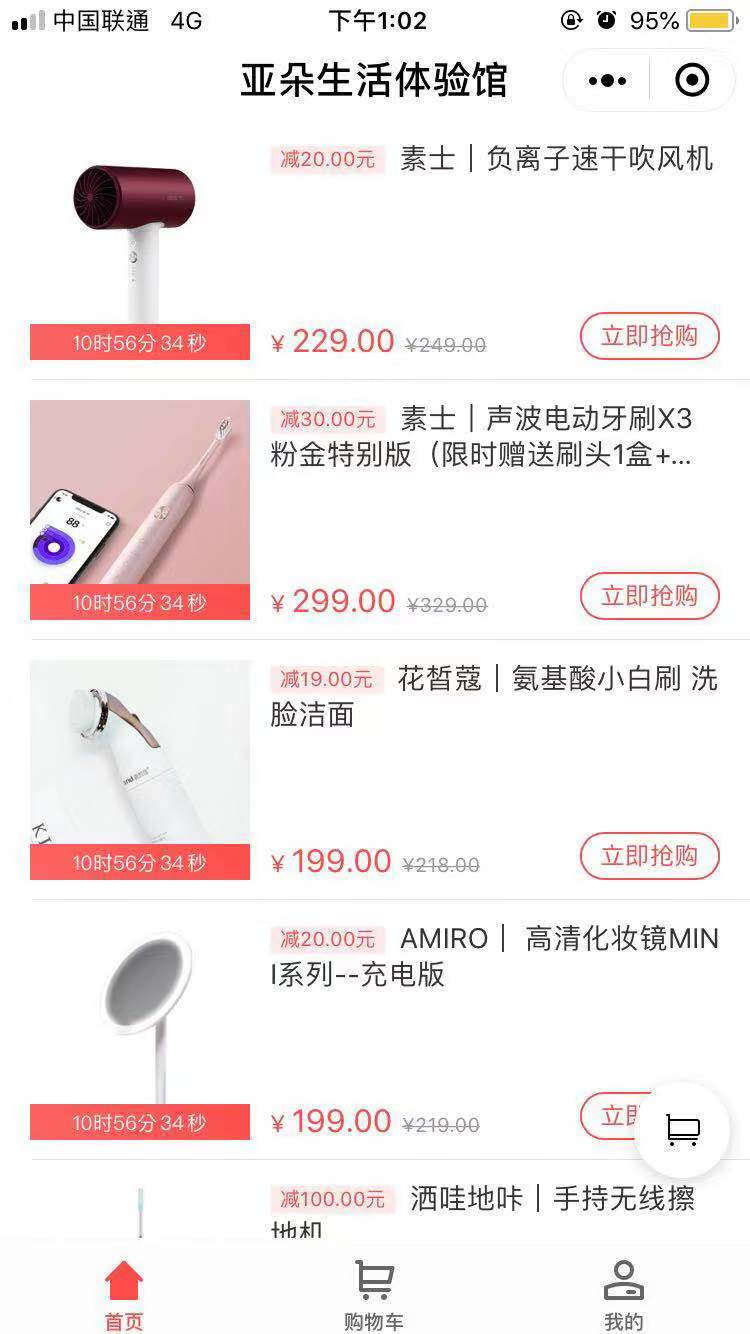Screen dimensions: 750x1334
Task: Open the mini program's more options menu
Action: pos(607,81)
